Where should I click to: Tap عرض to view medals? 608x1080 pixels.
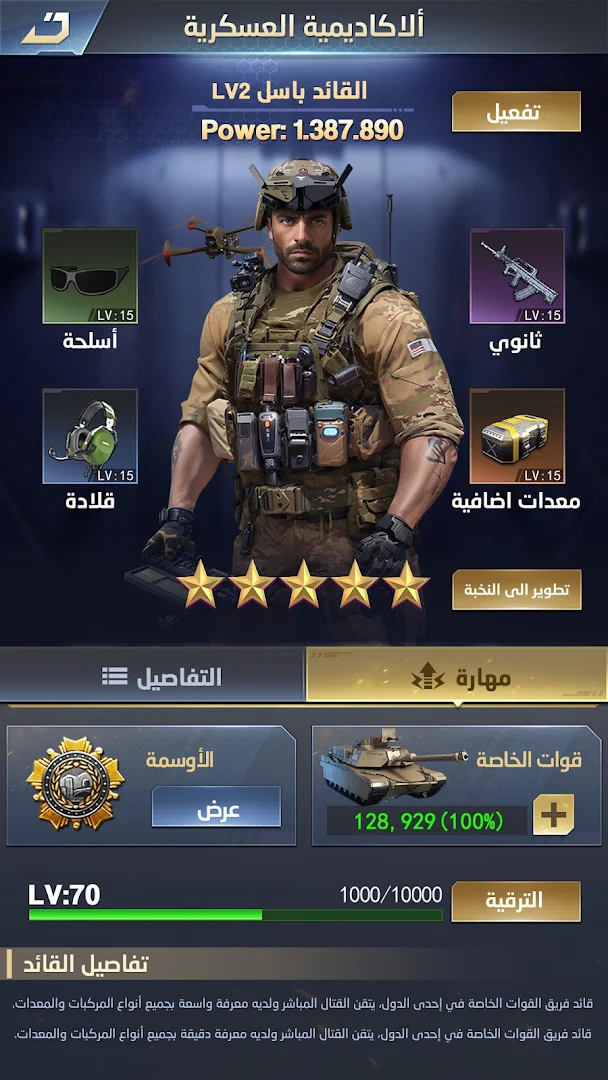tap(216, 806)
